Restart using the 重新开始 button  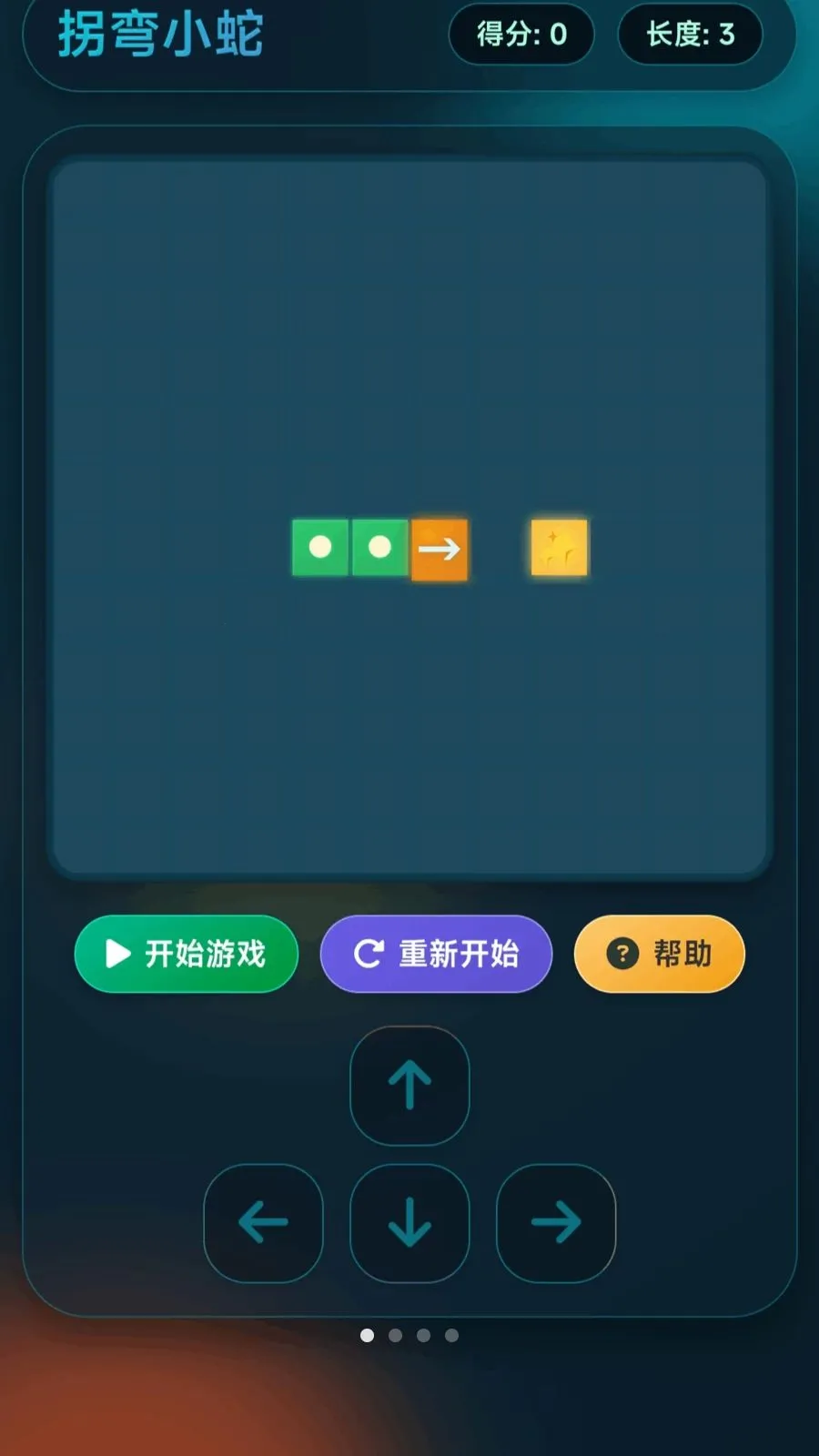coord(436,954)
